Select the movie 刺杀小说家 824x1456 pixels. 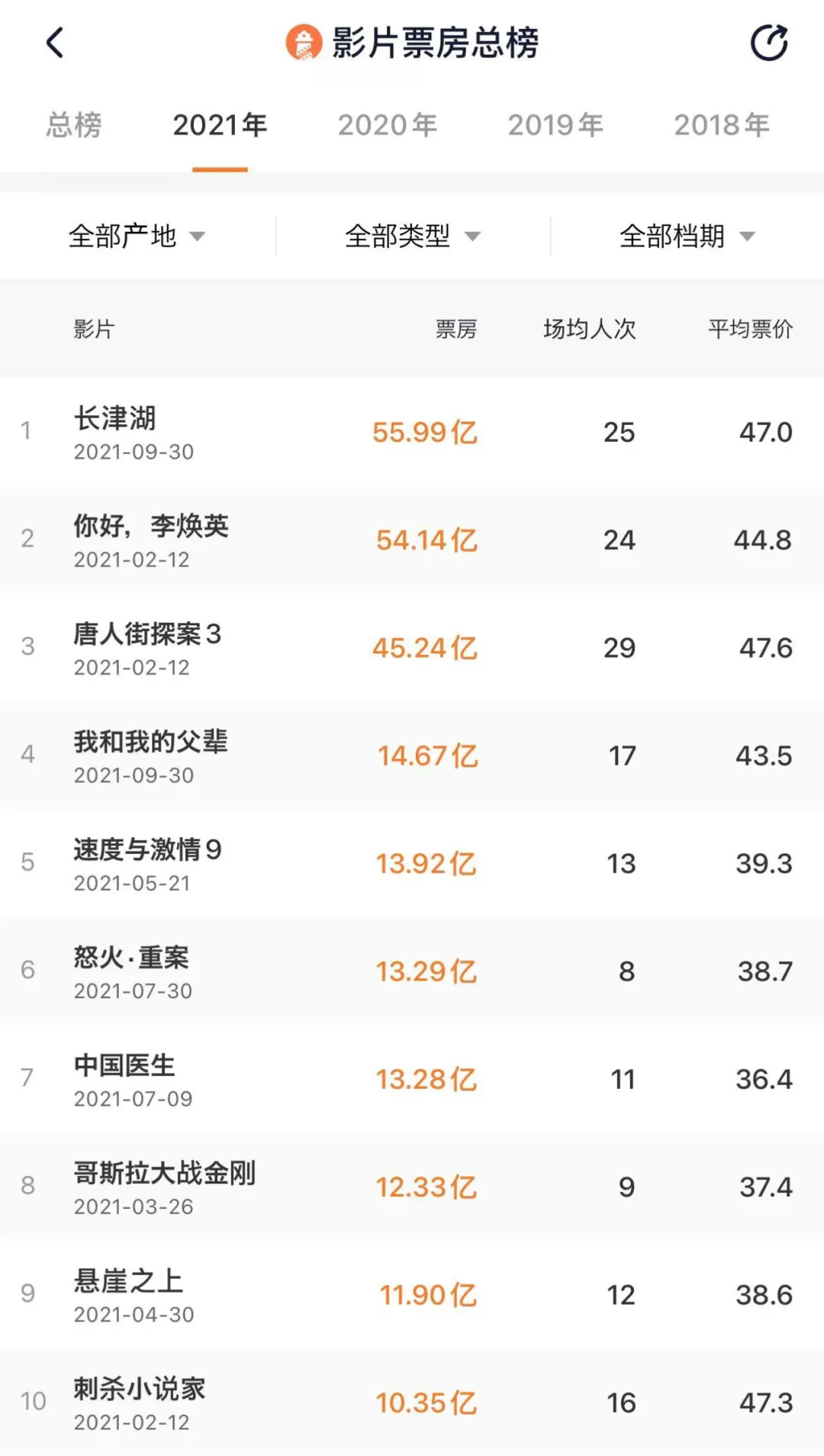point(140,1389)
